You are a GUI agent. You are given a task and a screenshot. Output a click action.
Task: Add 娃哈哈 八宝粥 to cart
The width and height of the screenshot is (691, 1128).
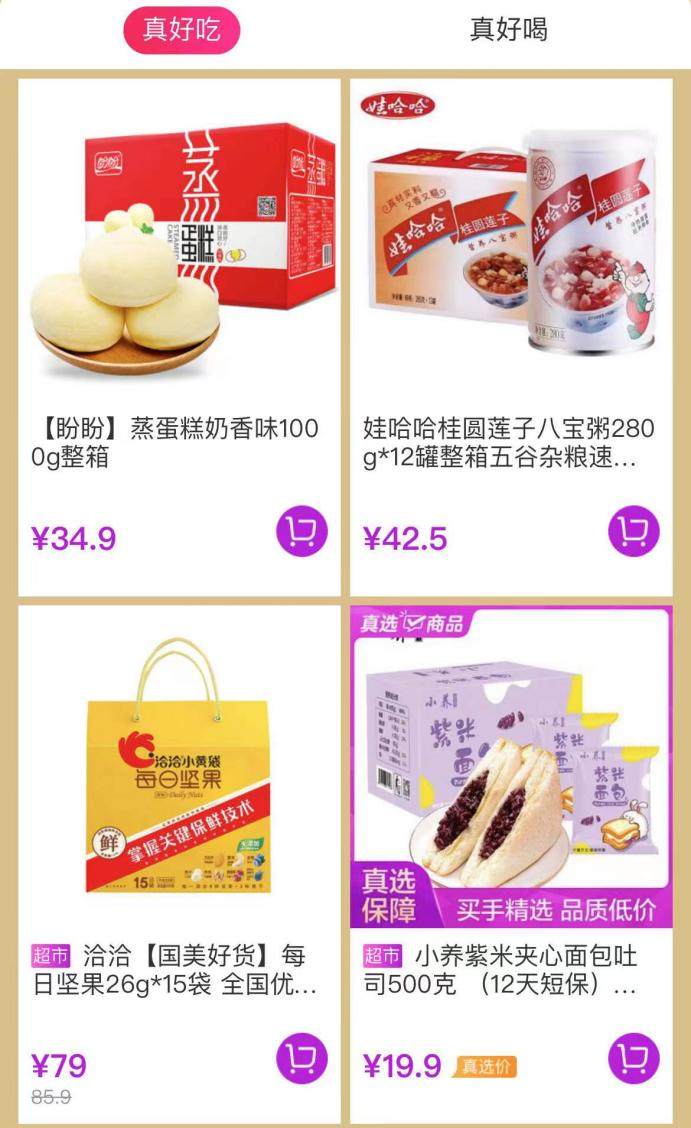click(x=634, y=532)
